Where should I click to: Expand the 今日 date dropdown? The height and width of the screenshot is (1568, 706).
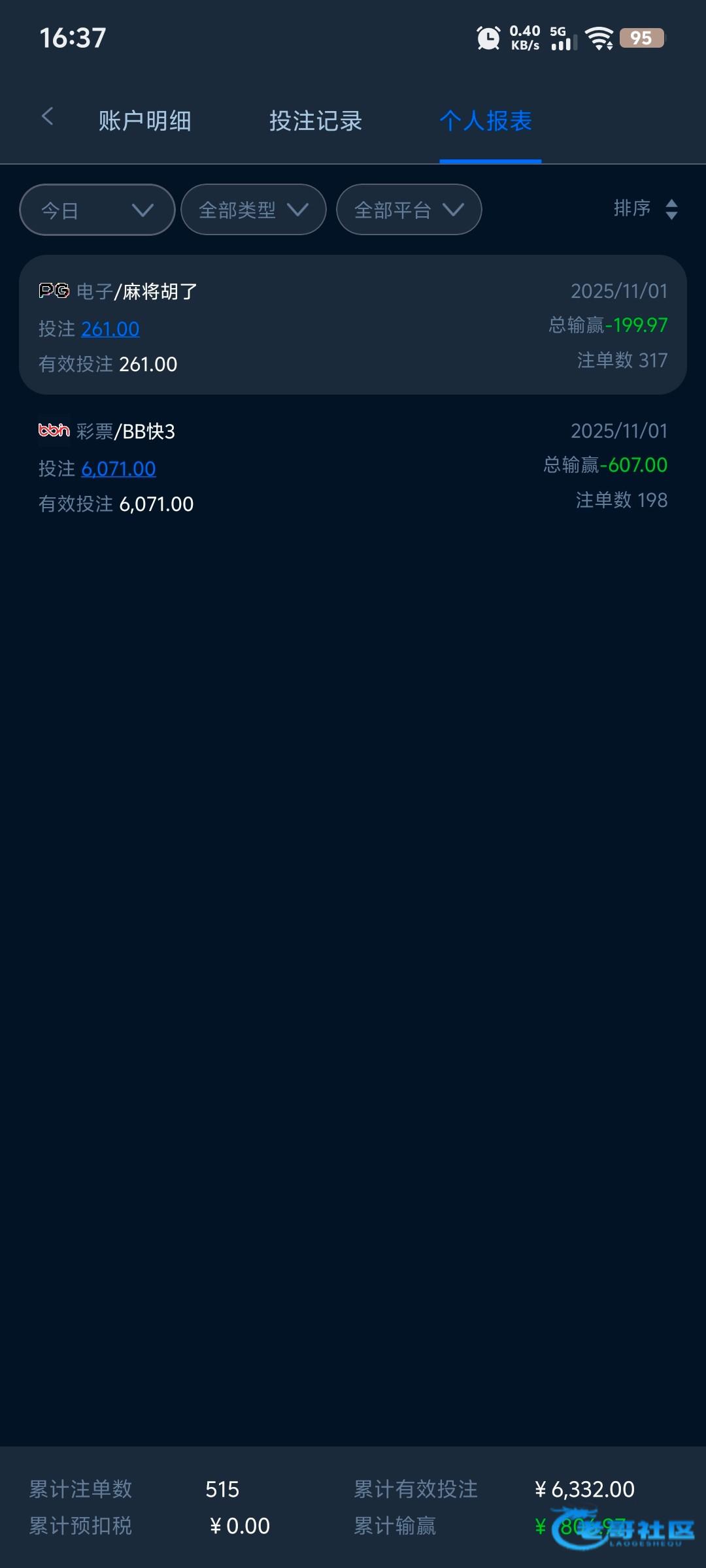[x=97, y=210]
